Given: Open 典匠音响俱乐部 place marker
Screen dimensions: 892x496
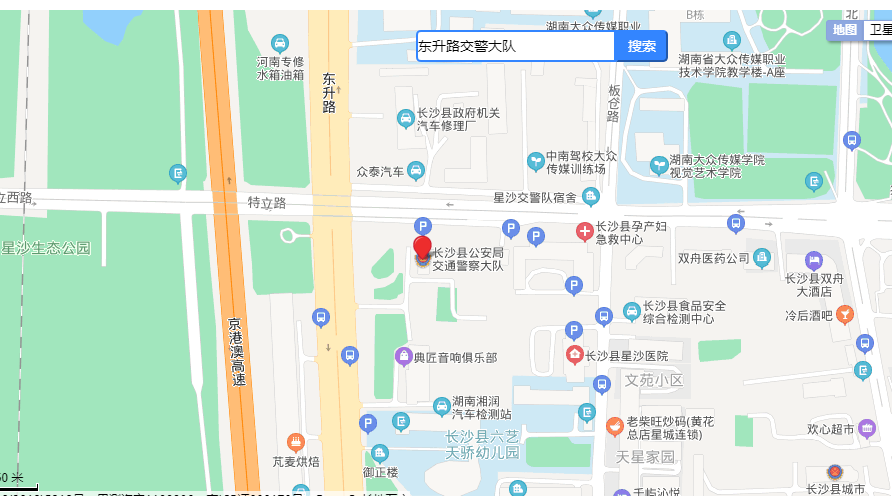Looking at the screenshot, I should [404, 356].
